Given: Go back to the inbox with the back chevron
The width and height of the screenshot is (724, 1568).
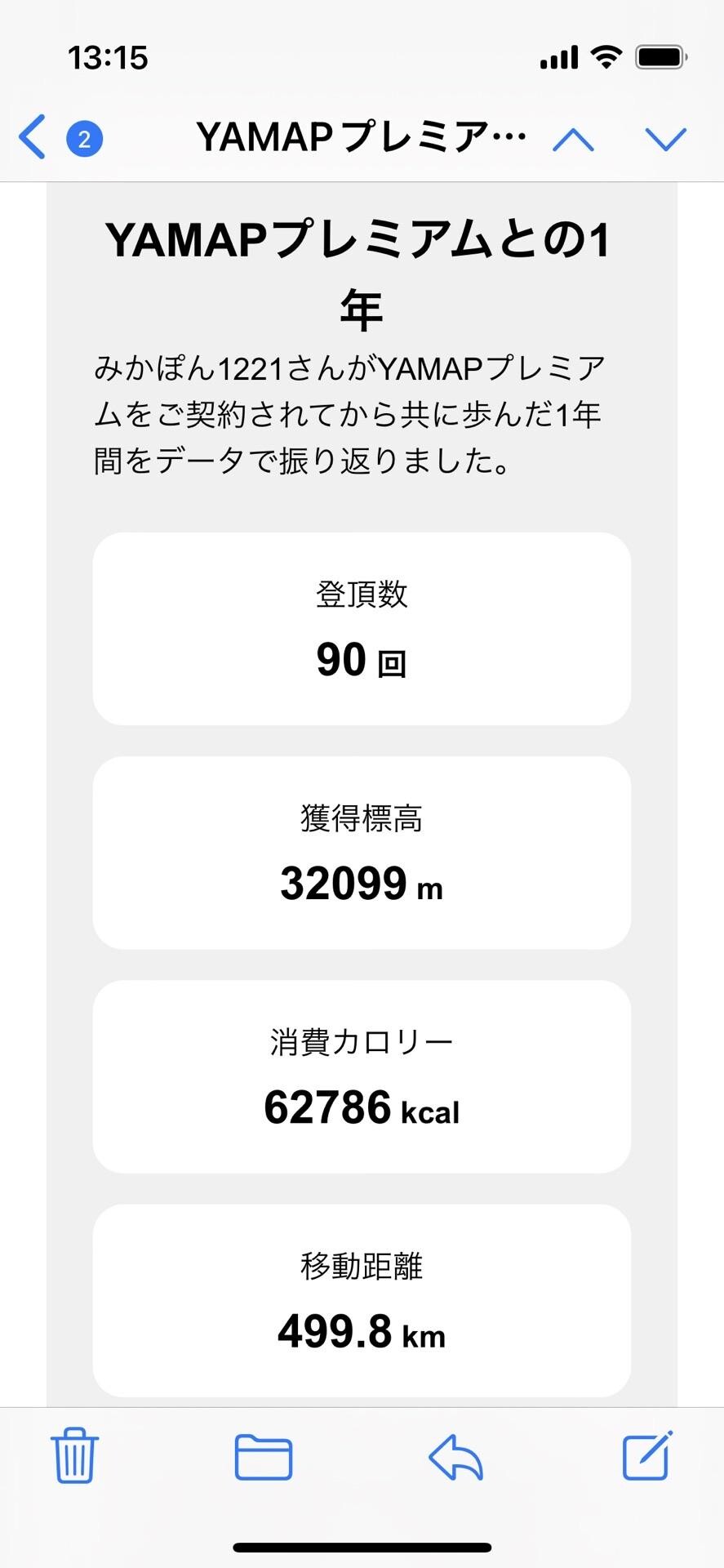Looking at the screenshot, I should pyautogui.click(x=31, y=138).
